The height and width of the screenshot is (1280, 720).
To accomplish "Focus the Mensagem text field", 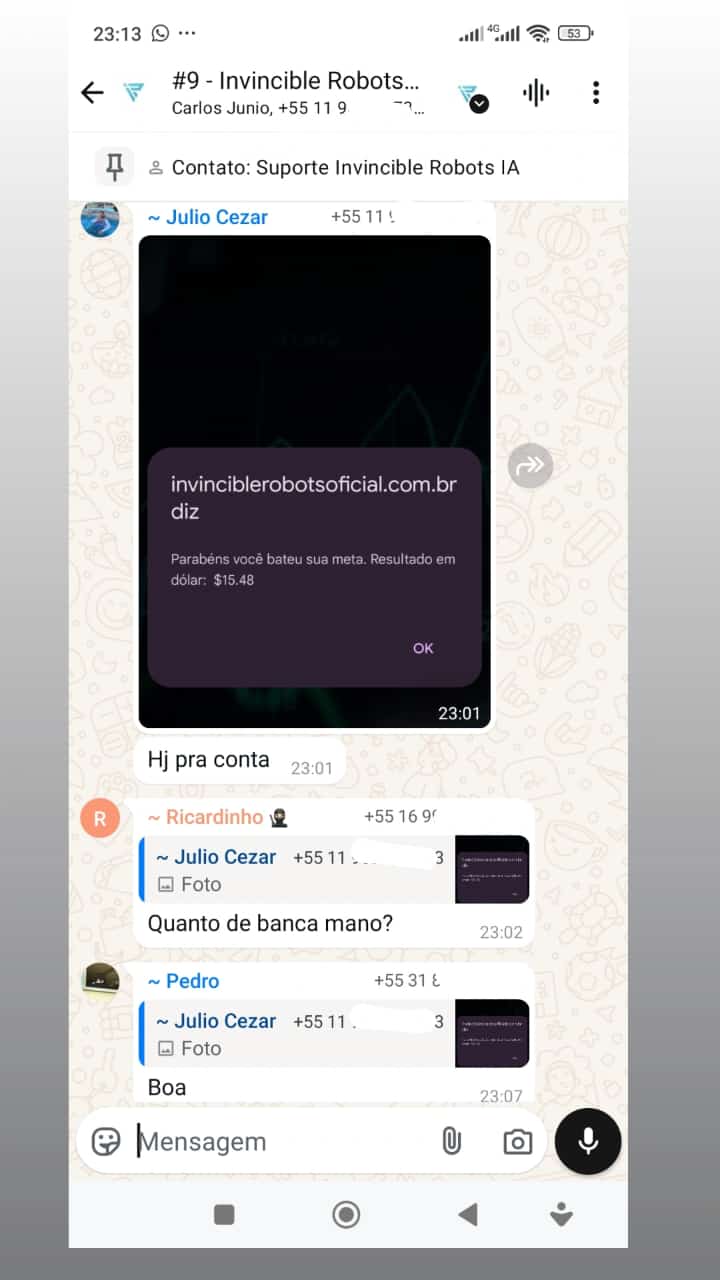I will (280, 1141).
